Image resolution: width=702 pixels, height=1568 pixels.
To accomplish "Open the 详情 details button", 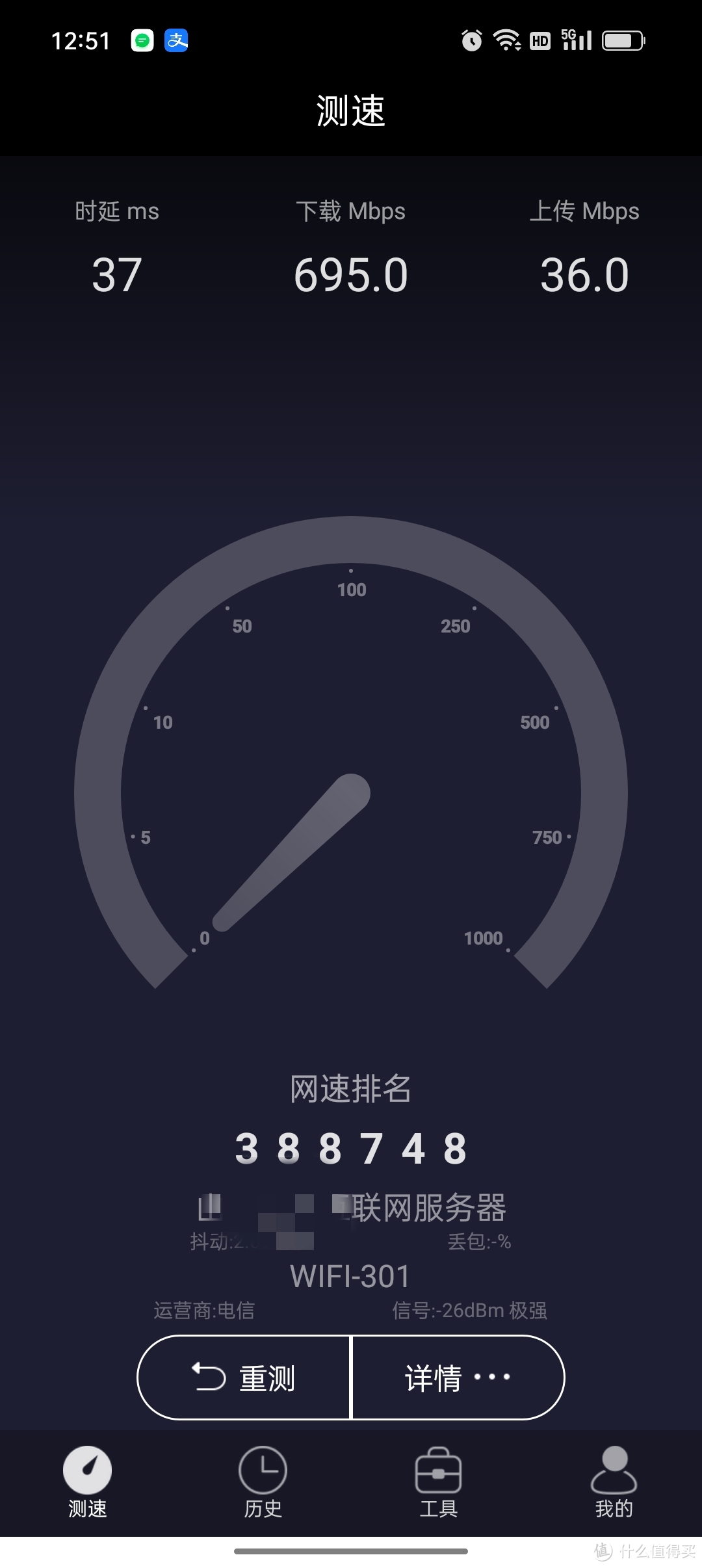I will 435,1377.
